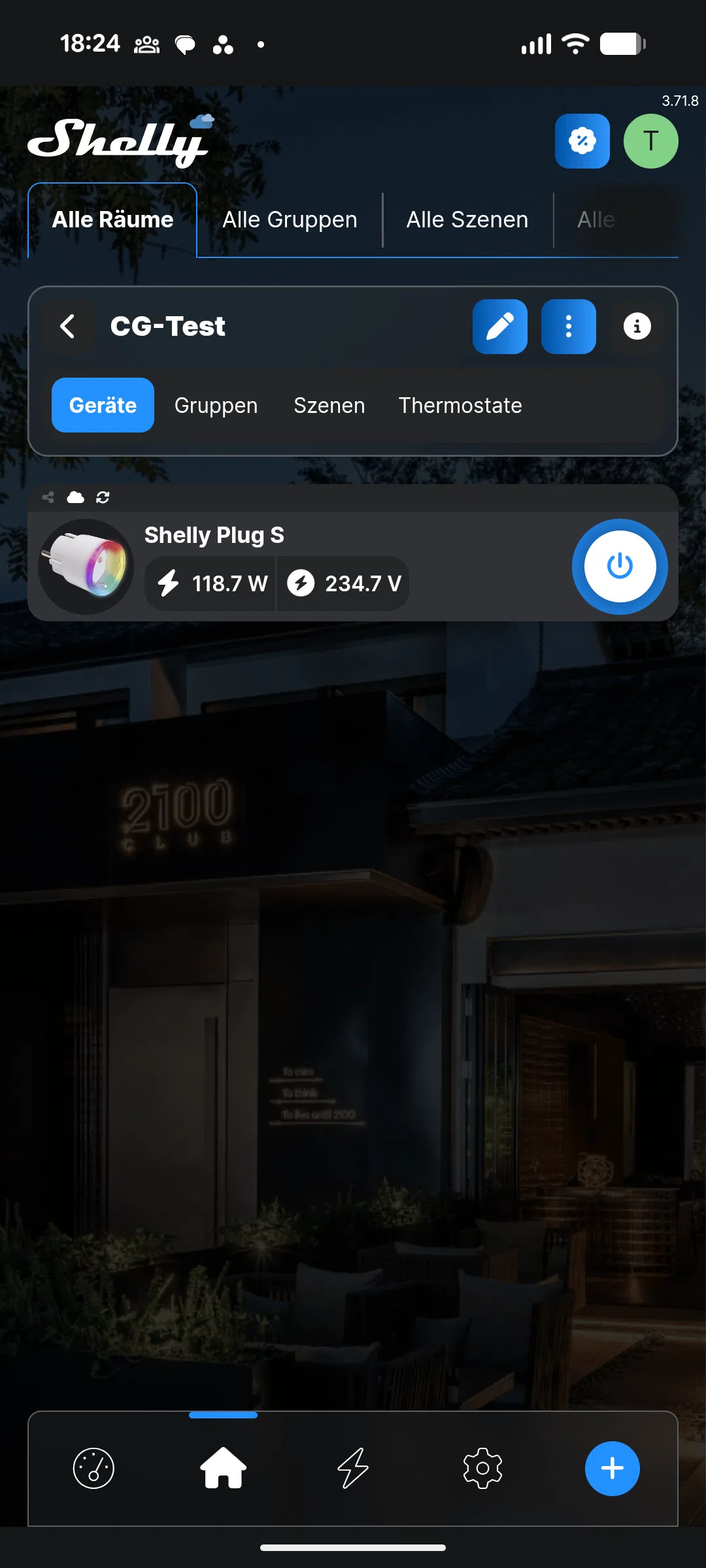Switch to the Alle Gruppen tab

click(x=290, y=220)
